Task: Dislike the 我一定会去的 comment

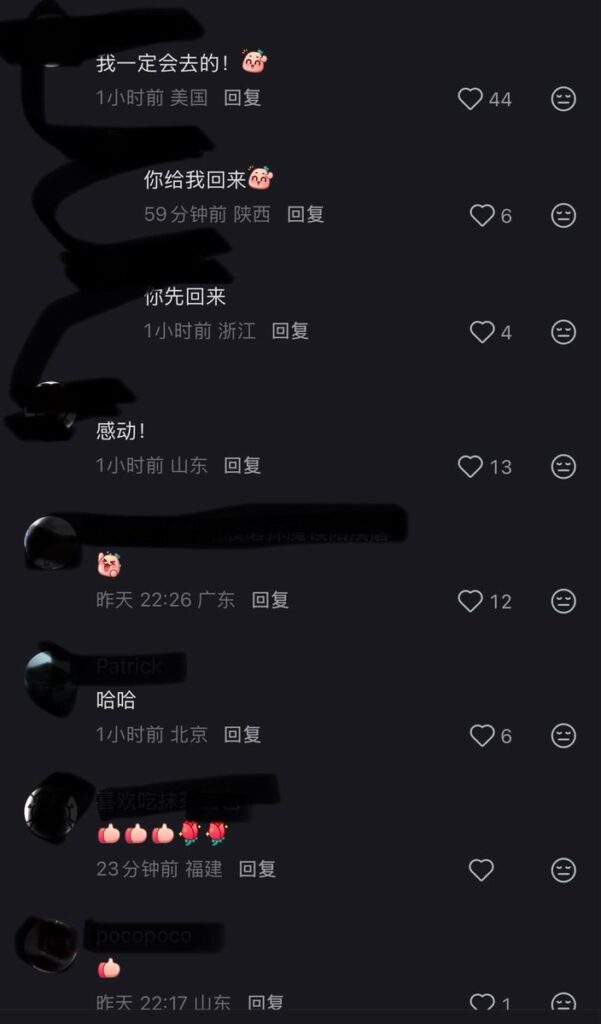Action: (x=563, y=99)
